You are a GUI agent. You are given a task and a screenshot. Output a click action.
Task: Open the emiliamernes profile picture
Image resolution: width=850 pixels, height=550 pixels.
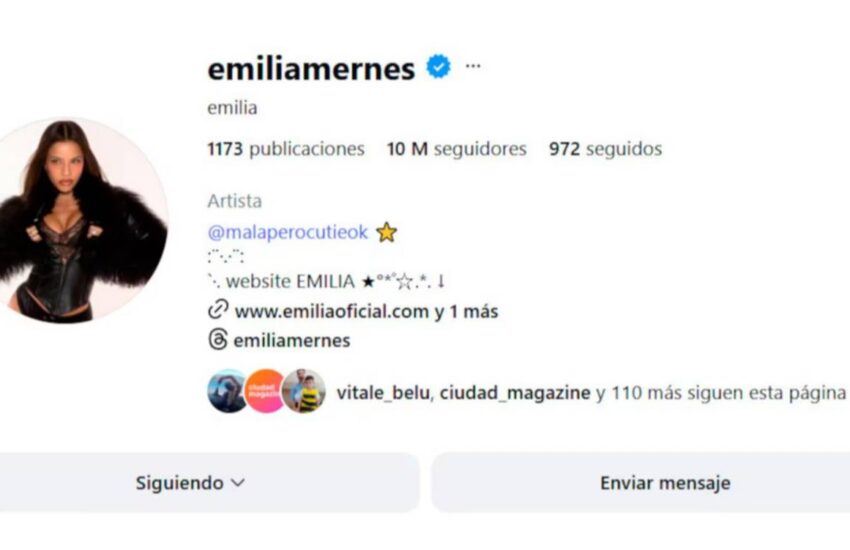[x=80, y=220]
